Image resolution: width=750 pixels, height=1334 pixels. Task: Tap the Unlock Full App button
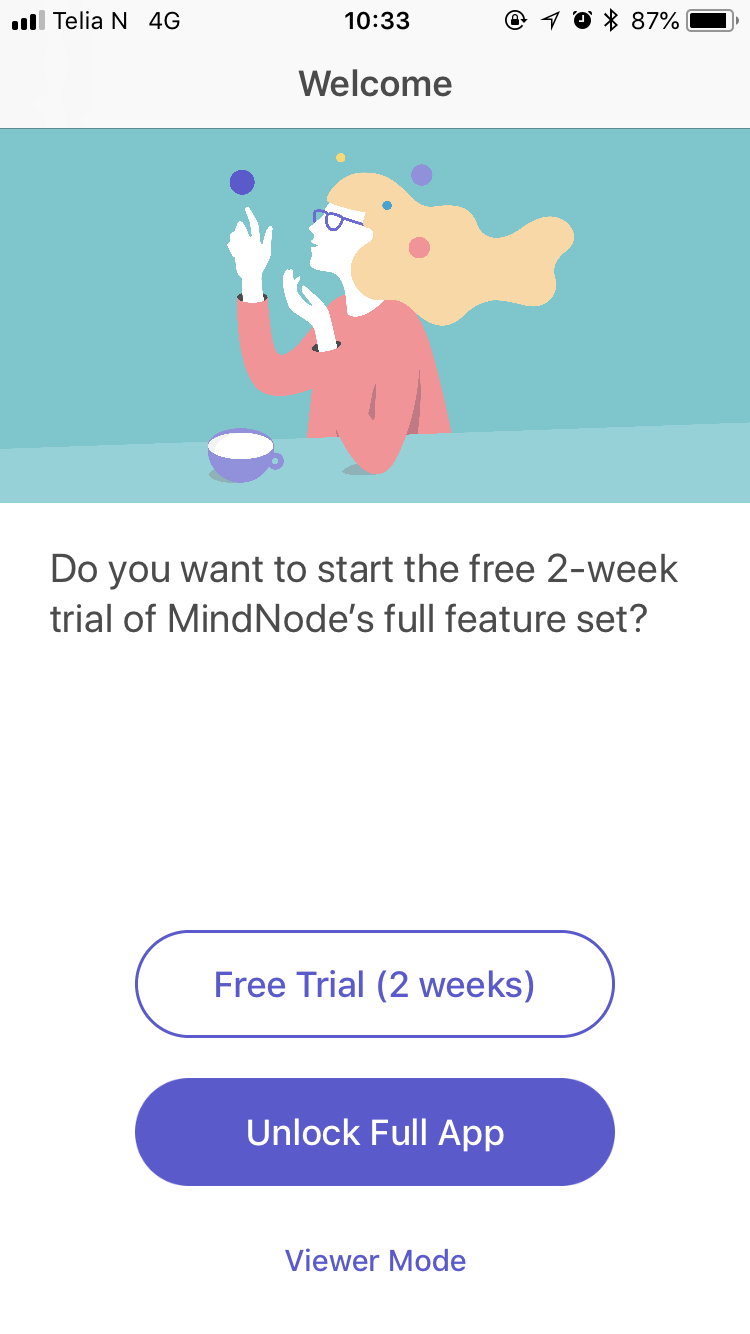pyautogui.click(x=375, y=1132)
